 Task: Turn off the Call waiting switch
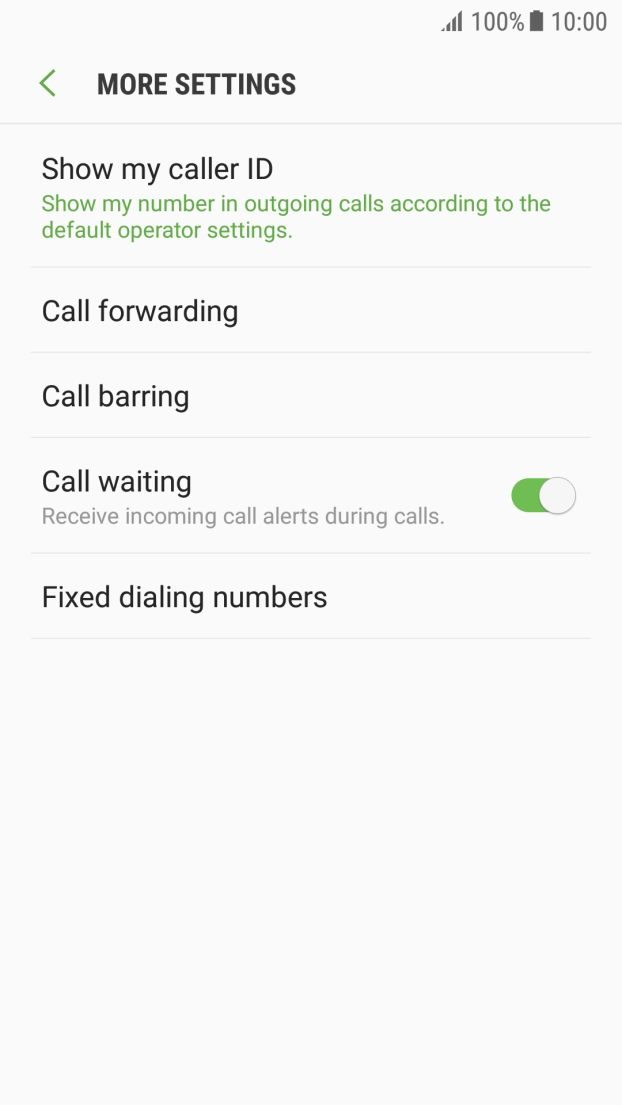(543, 496)
